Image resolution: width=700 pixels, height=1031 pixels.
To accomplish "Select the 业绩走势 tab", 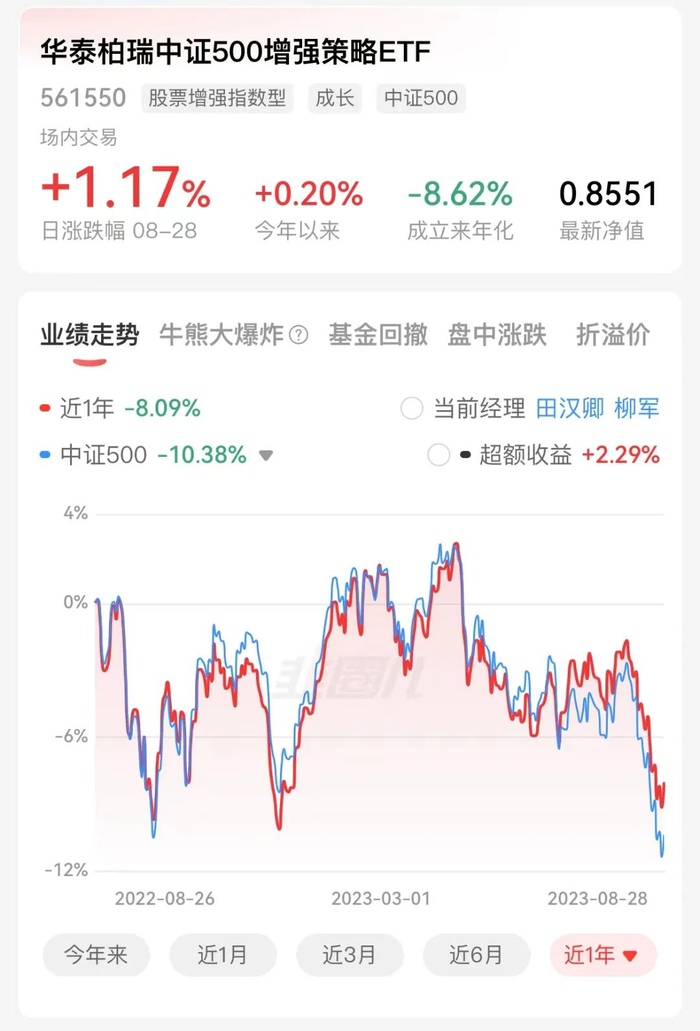I will tap(89, 336).
